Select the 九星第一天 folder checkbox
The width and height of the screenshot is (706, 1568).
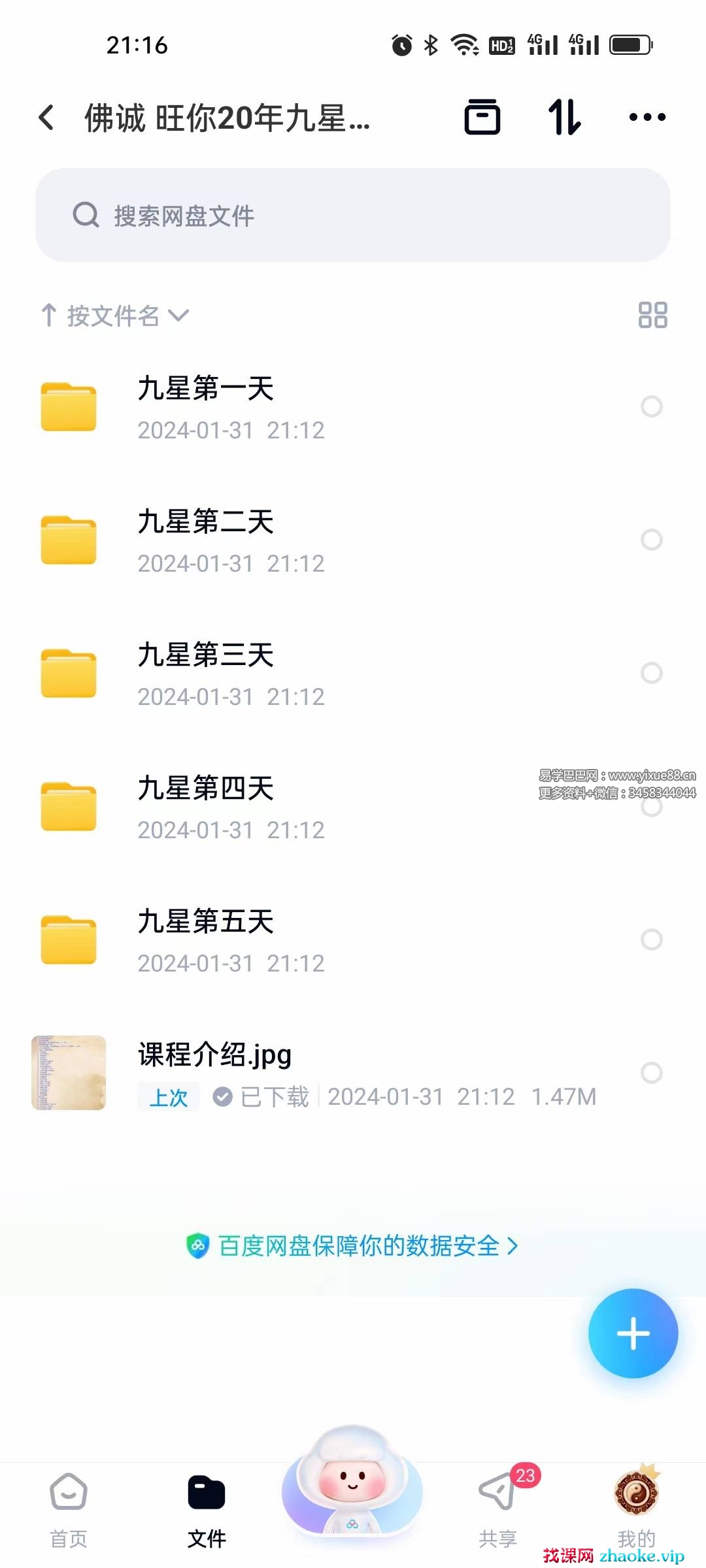[x=651, y=406]
